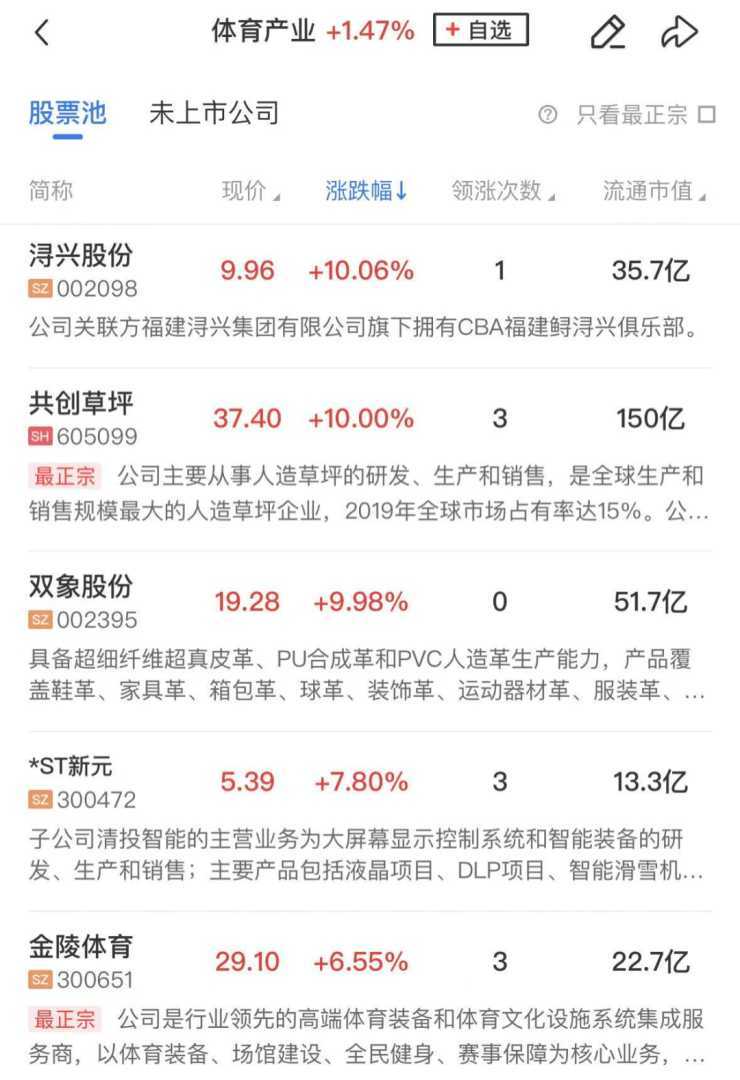
Task: Add 体育产业 to 自选 watchlist
Action: click(x=480, y=31)
